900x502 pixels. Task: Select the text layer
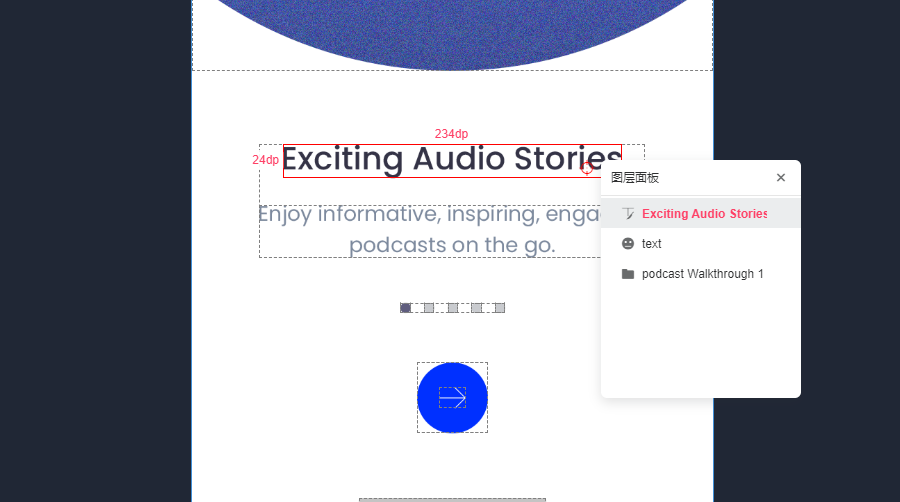point(651,244)
